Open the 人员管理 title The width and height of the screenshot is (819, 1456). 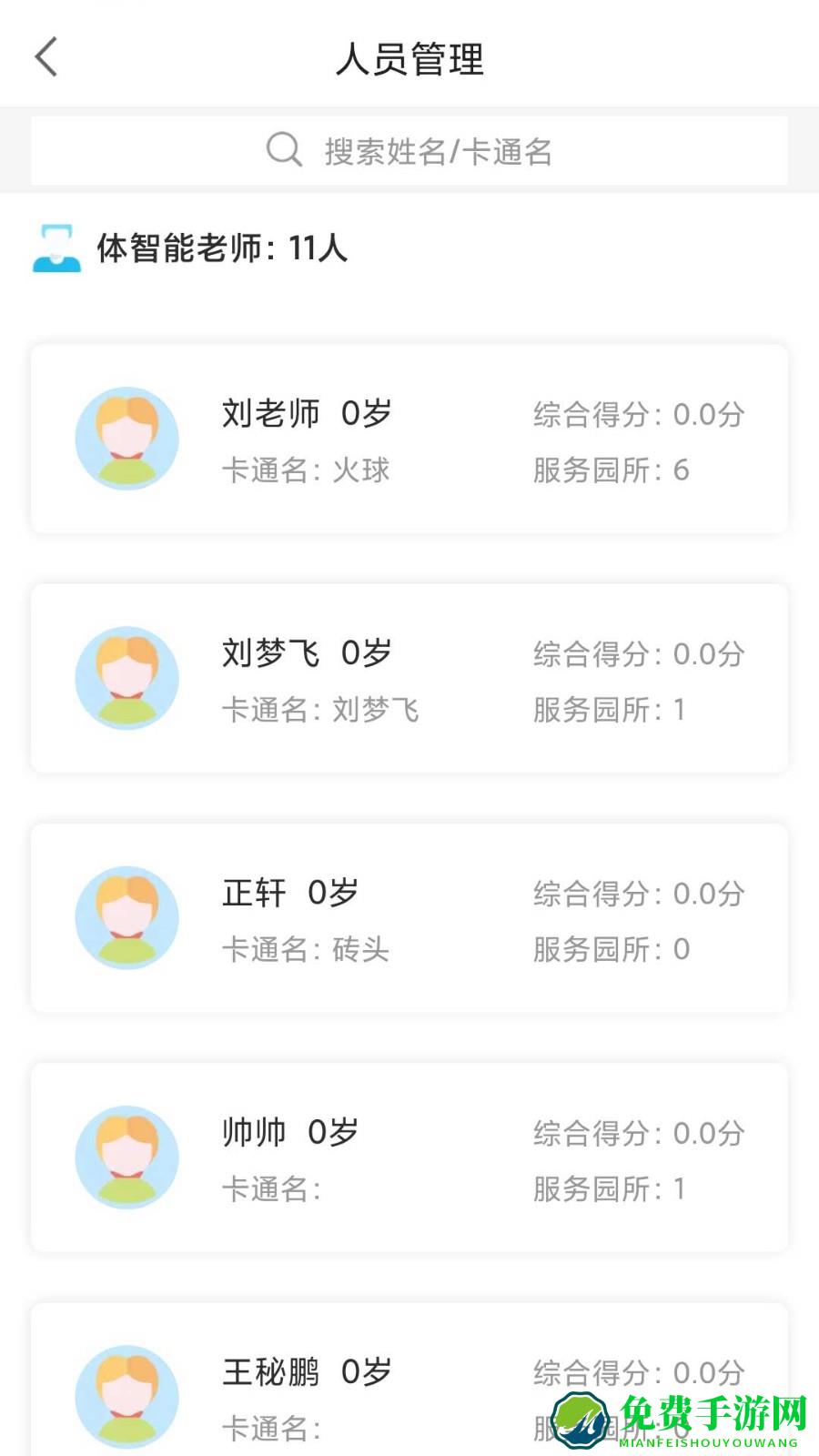409,56
